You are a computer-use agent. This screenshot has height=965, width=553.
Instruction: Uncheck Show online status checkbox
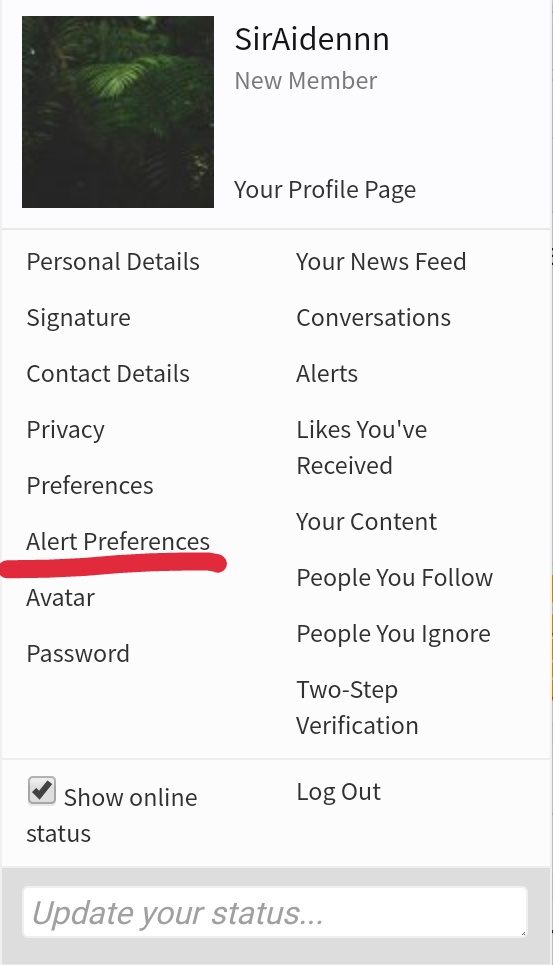point(42,791)
